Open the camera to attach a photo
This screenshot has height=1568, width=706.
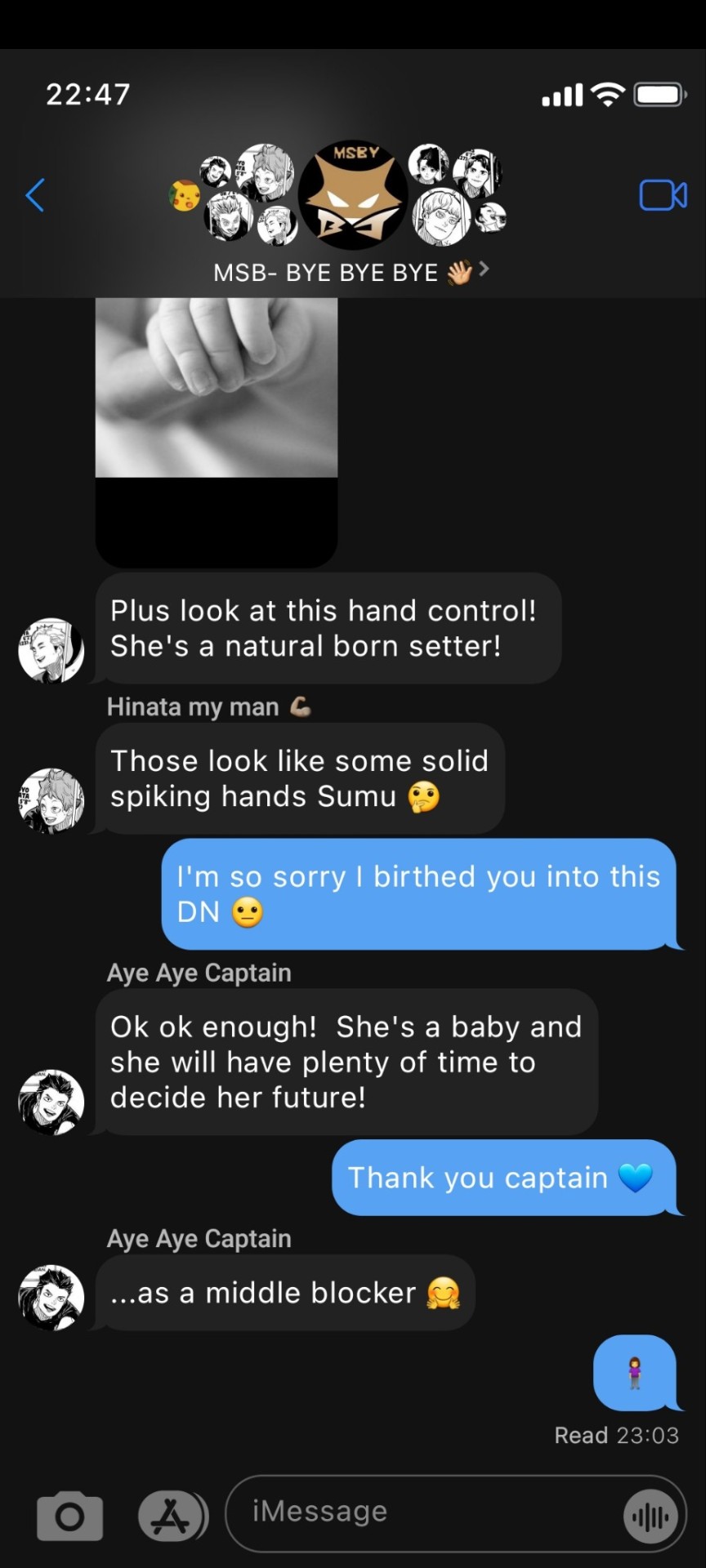[70, 1517]
